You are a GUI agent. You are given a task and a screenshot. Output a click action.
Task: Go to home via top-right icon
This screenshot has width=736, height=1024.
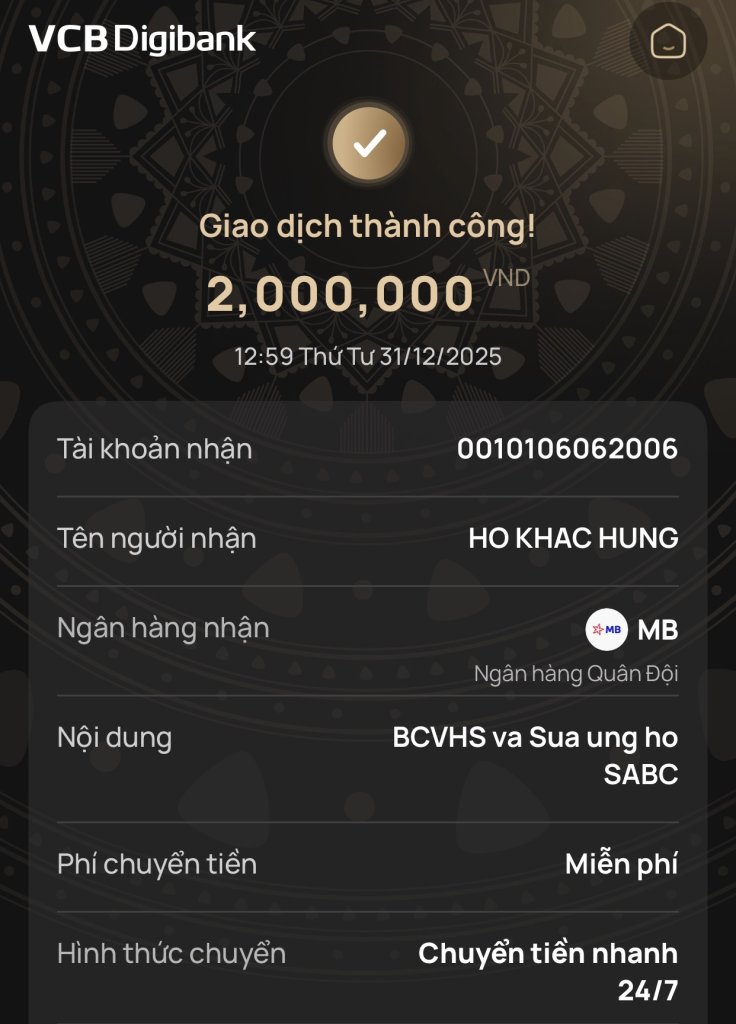point(668,41)
